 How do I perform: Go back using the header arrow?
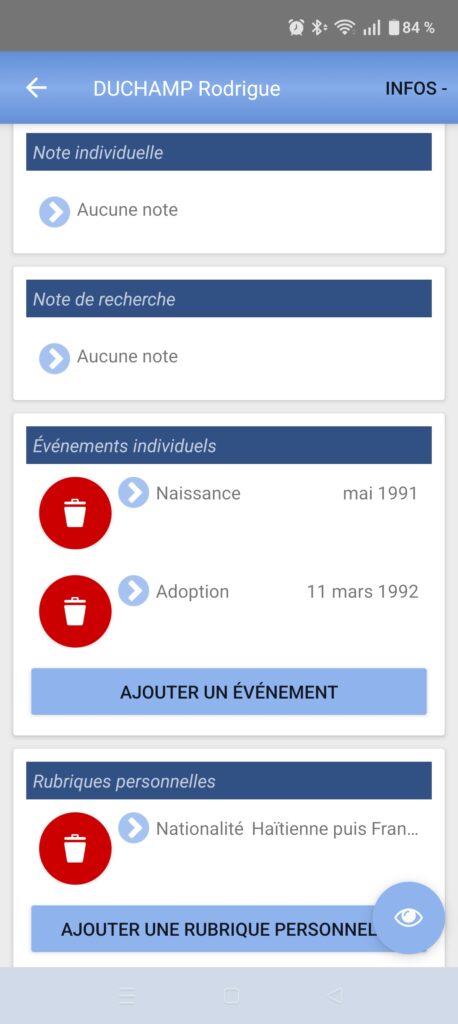(36, 88)
